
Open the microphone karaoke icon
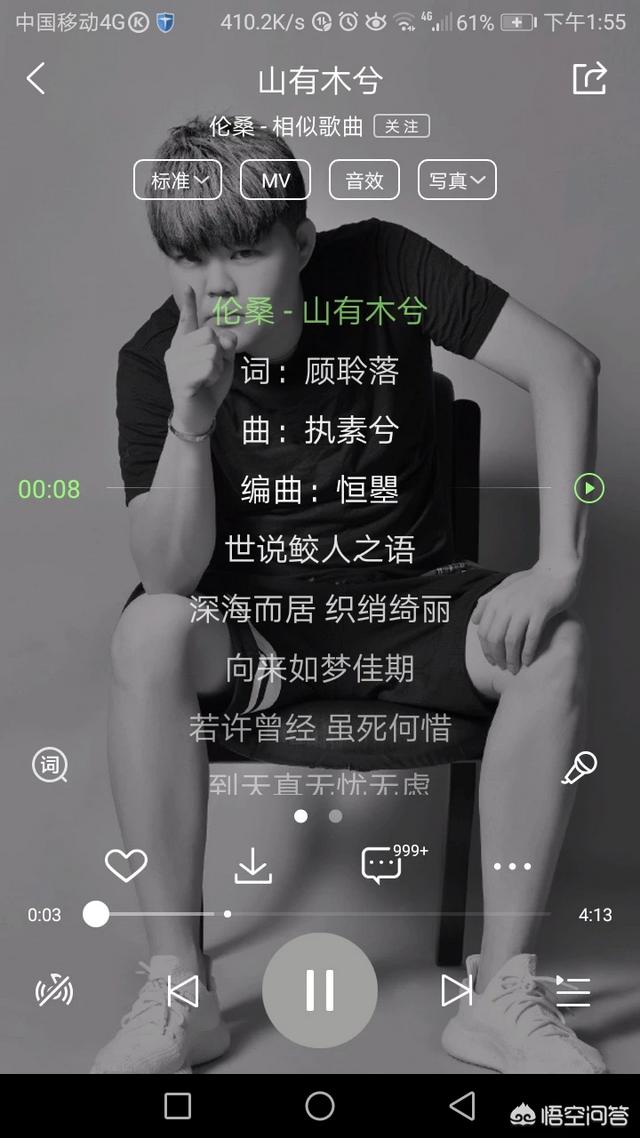(579, 767)
